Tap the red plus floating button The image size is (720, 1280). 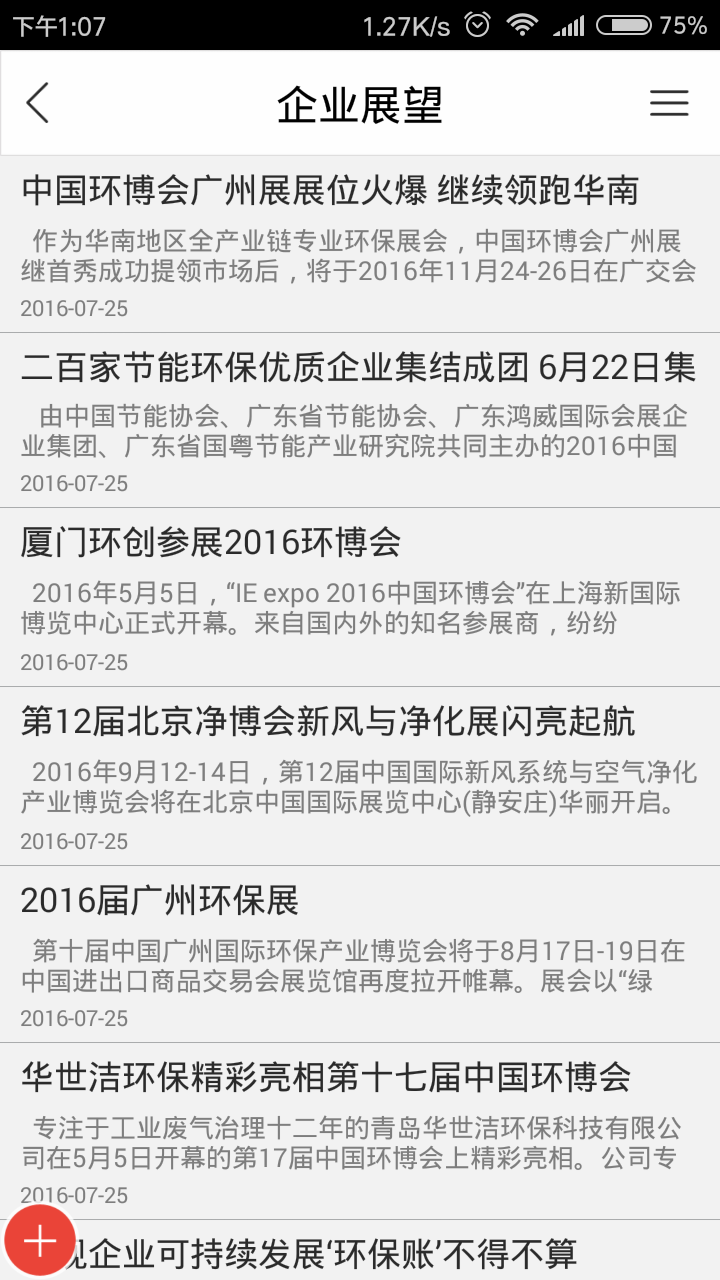pos(40,1241)
